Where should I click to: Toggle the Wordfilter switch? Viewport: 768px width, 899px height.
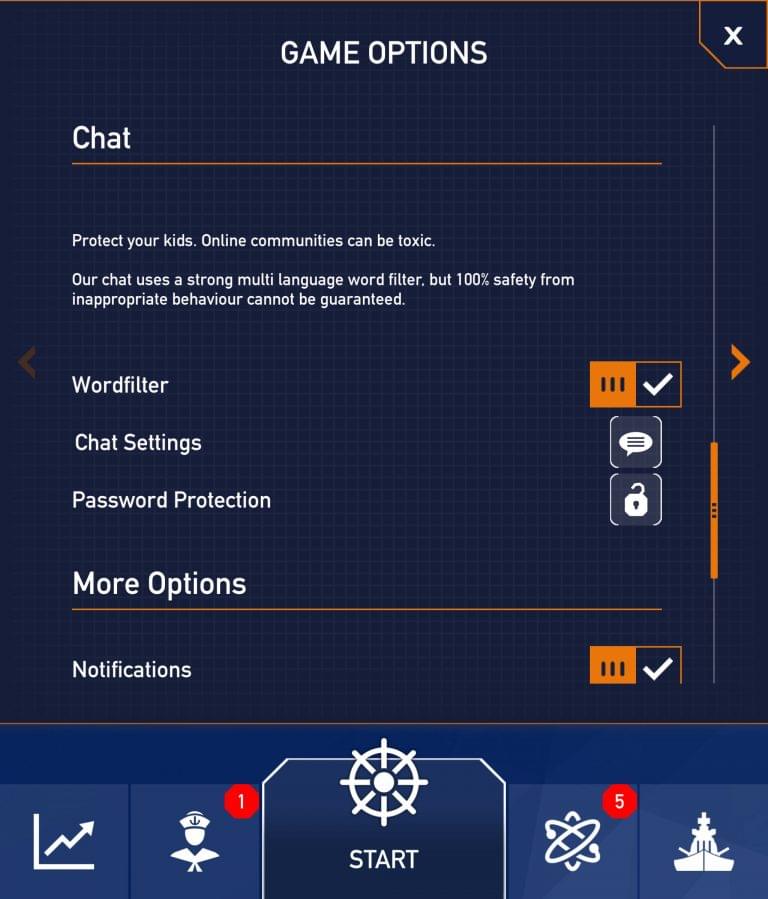635,384
